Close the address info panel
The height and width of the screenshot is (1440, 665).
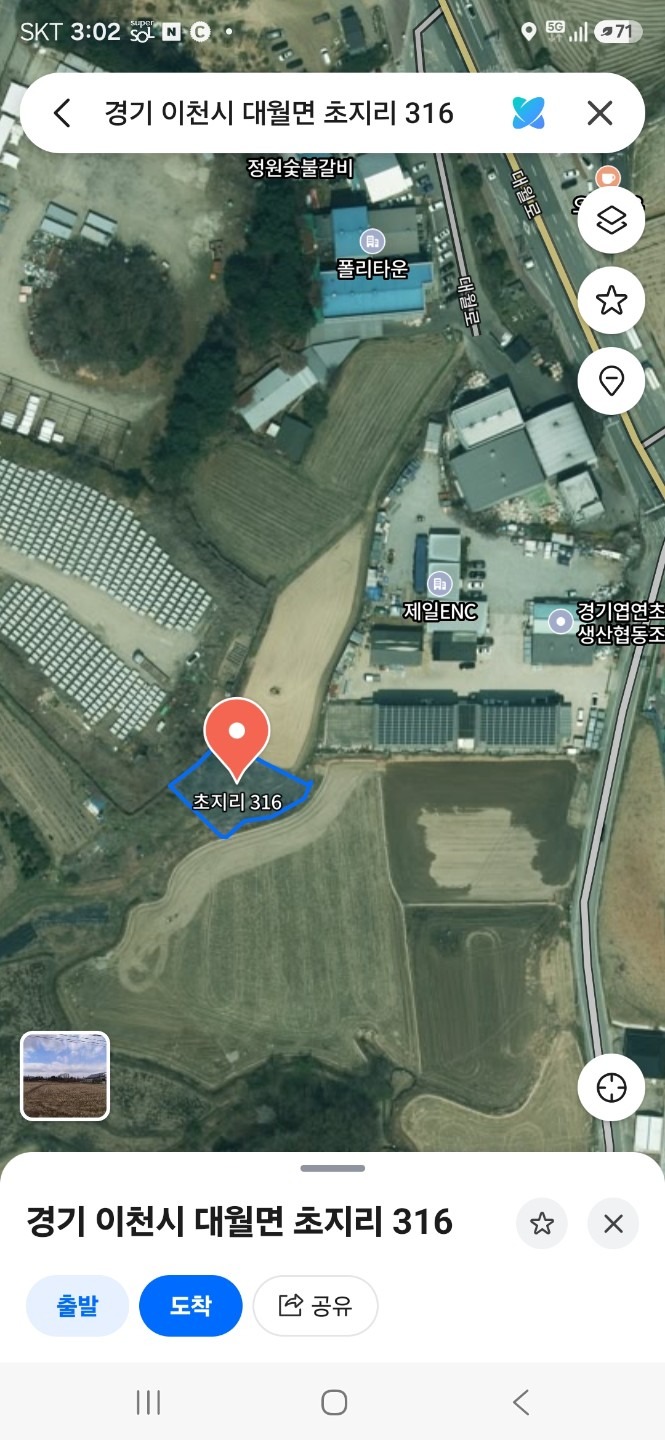(613, 1223)
